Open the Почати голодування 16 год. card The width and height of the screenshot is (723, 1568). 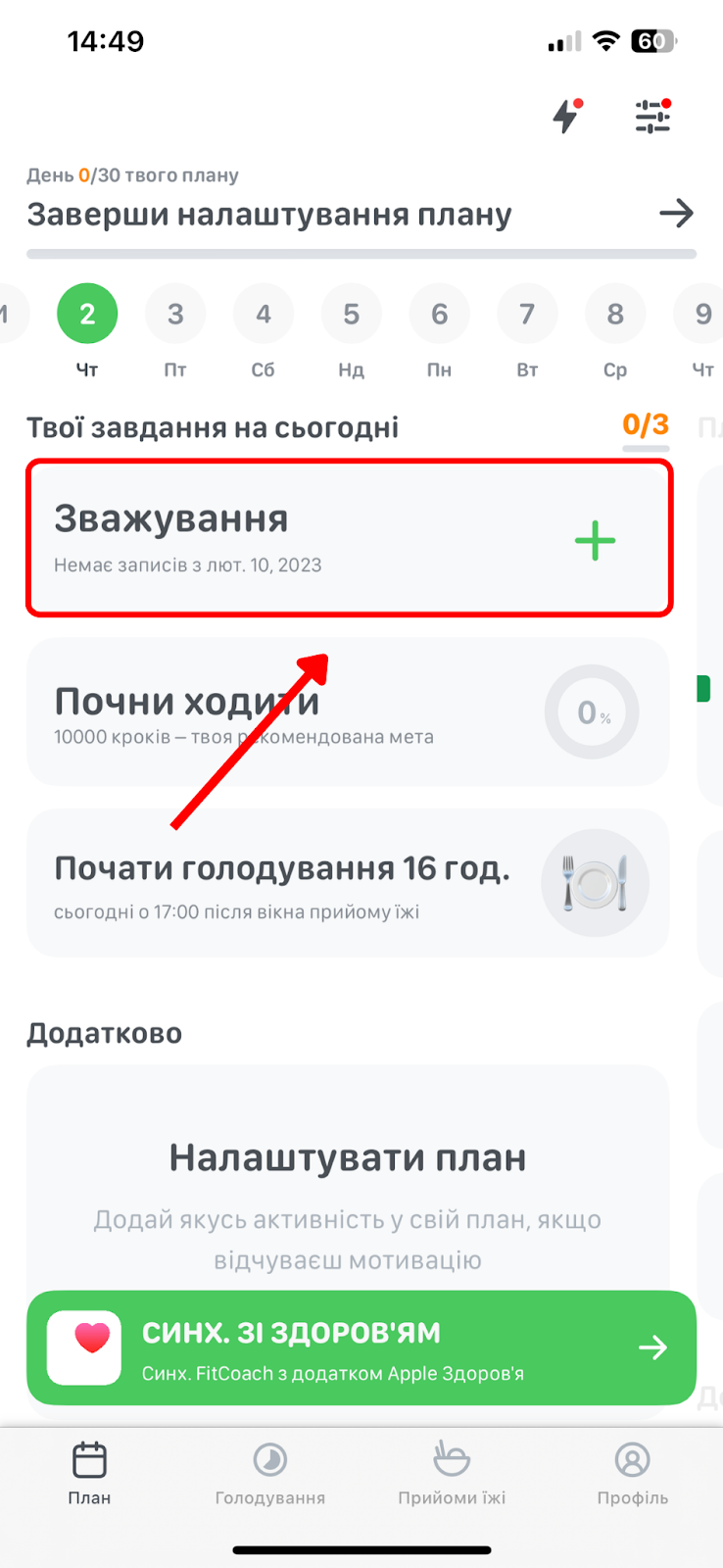click(348, 883)
